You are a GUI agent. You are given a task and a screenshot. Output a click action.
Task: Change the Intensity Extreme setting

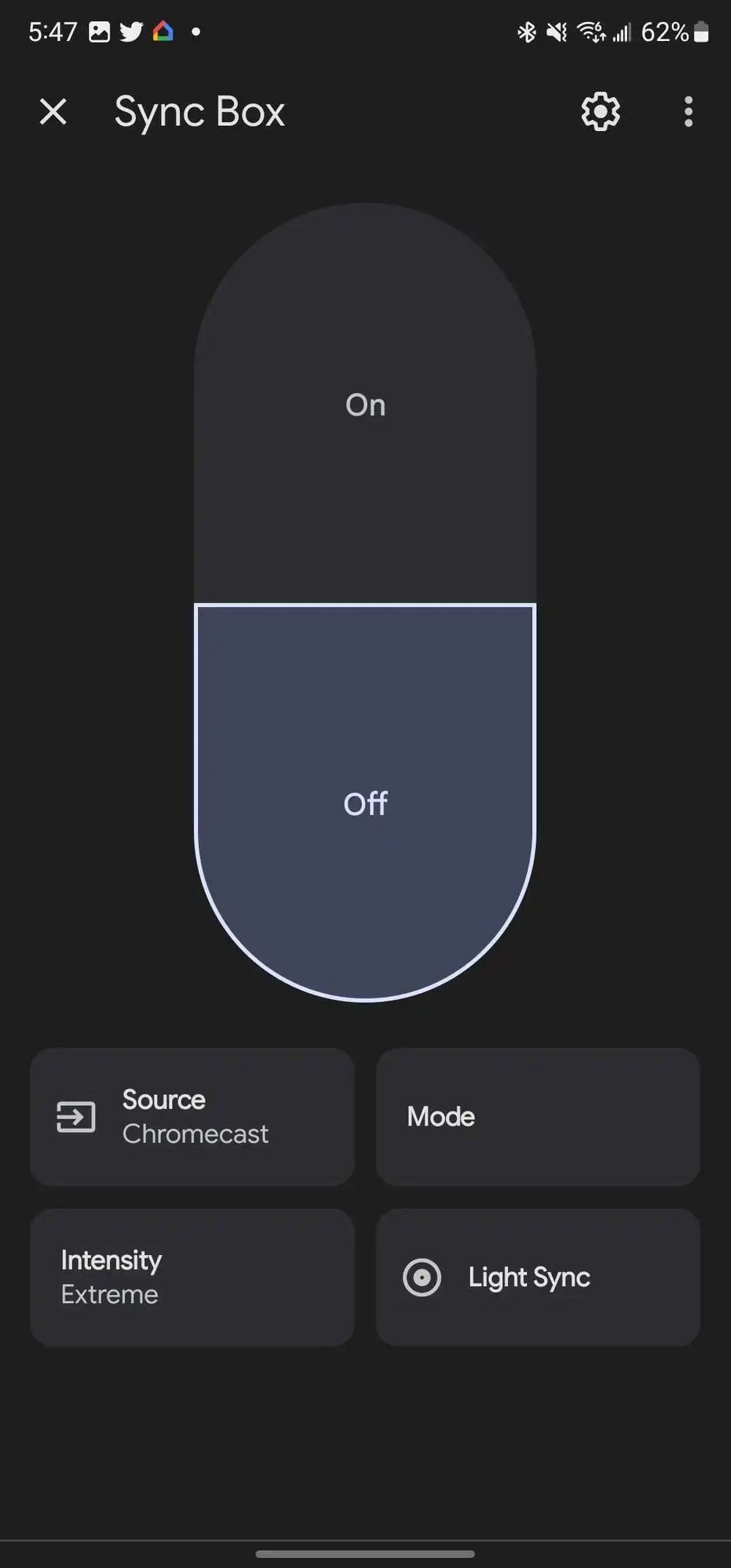tap(192, 1277)
